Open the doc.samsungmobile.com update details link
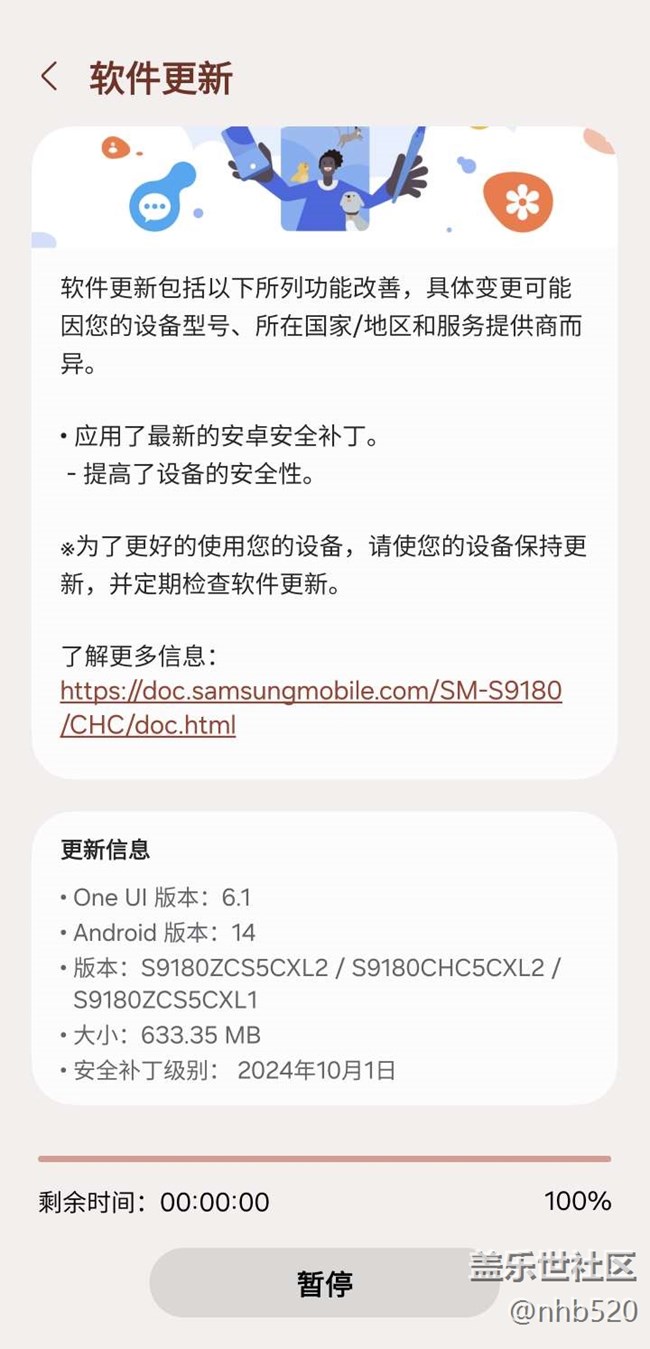 click(311, 707)
